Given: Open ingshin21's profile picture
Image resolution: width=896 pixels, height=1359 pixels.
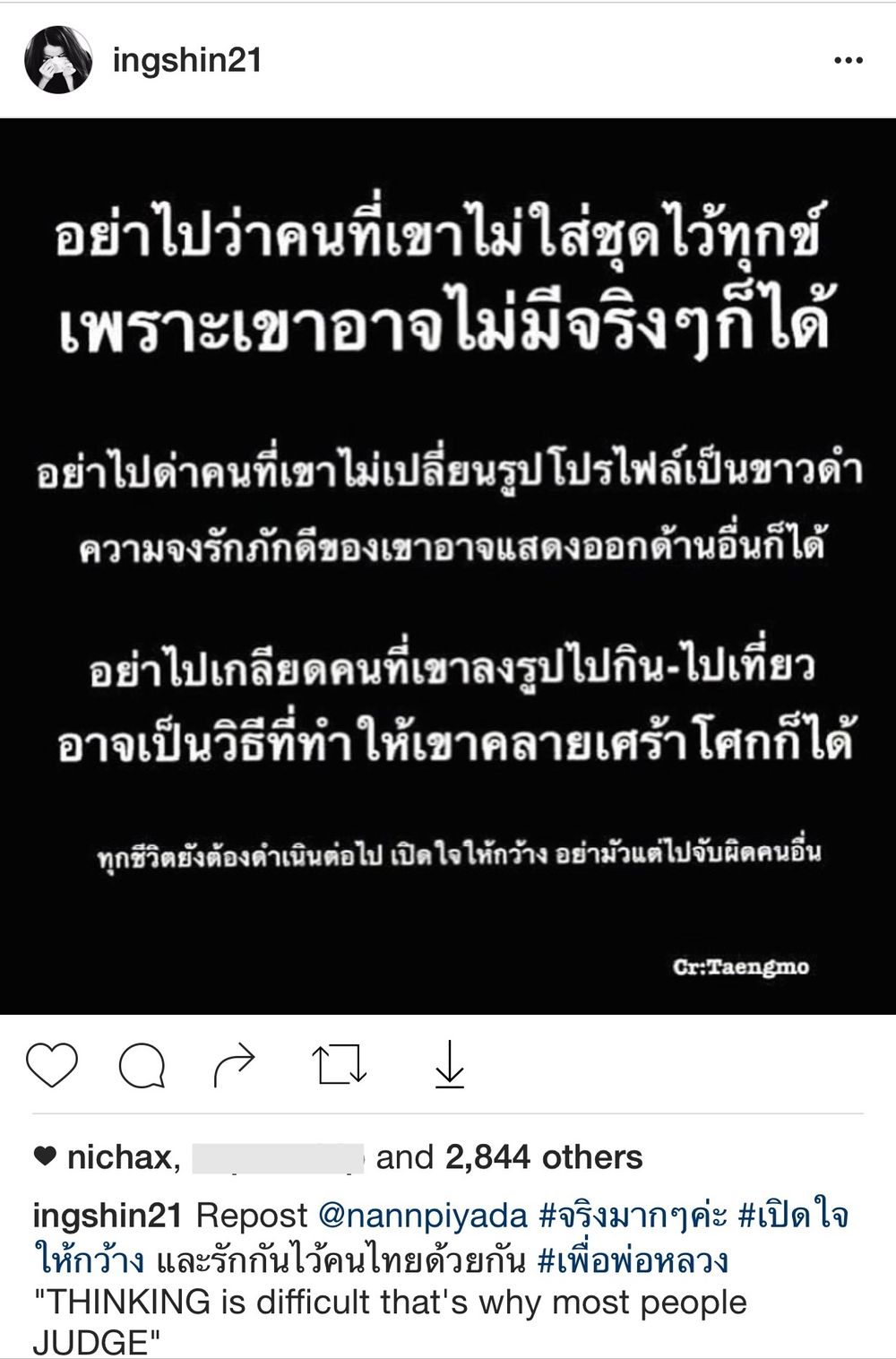Looking at the screenshot, I should (58, 61).
